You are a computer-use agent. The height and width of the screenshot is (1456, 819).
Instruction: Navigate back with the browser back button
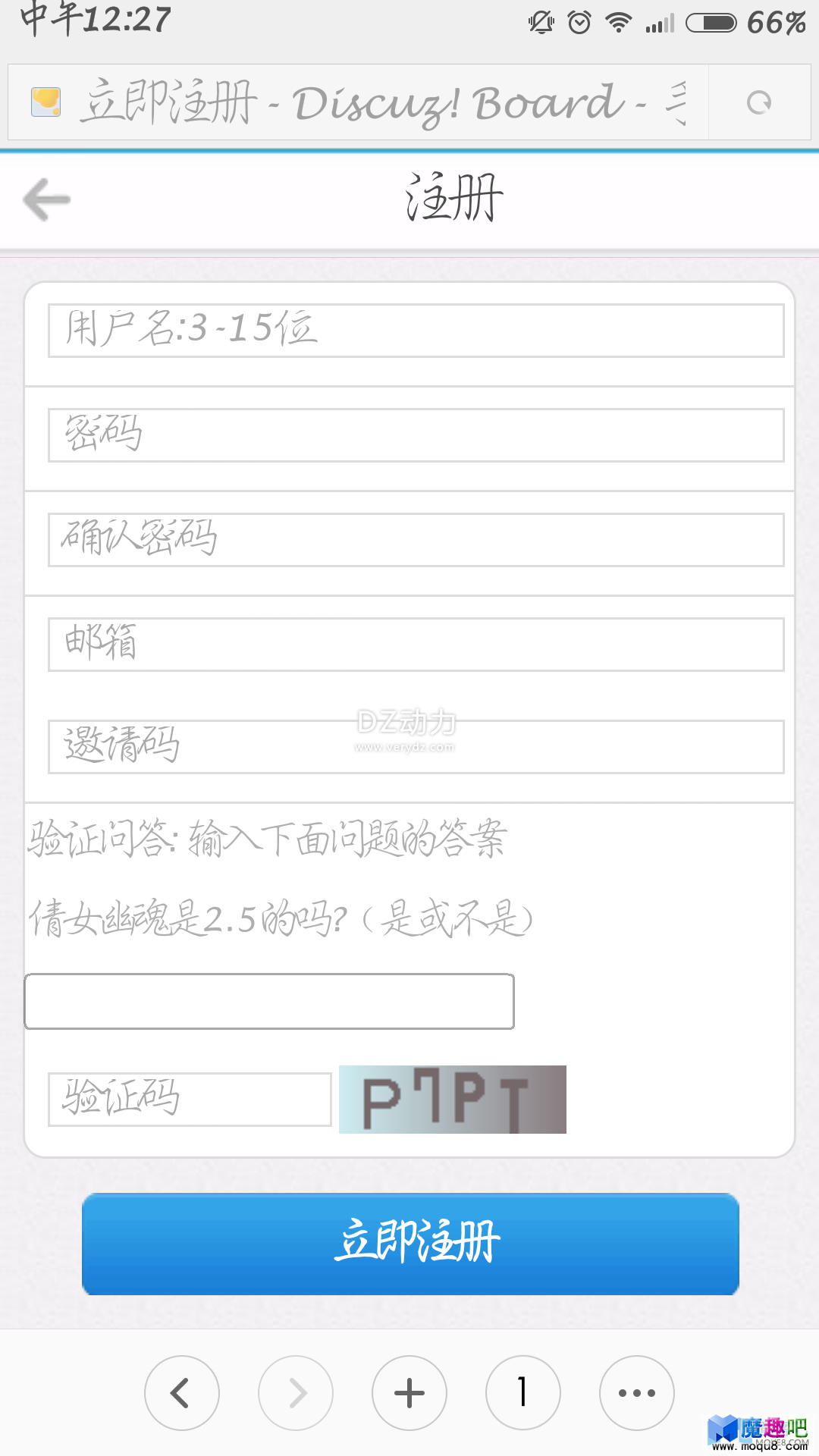tap(182, 1393)
